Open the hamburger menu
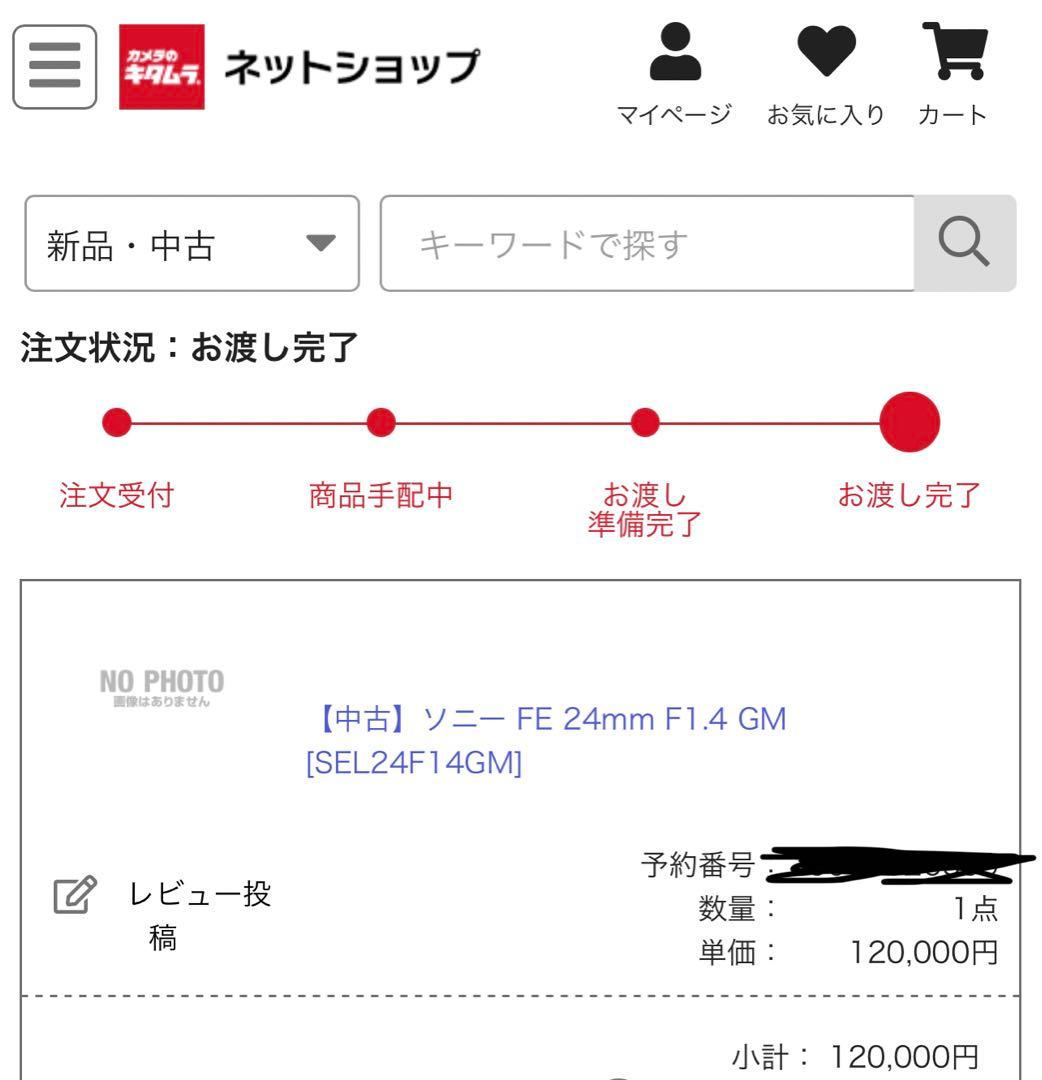This screenshot has height=1080, width=1042. (55, 66)
